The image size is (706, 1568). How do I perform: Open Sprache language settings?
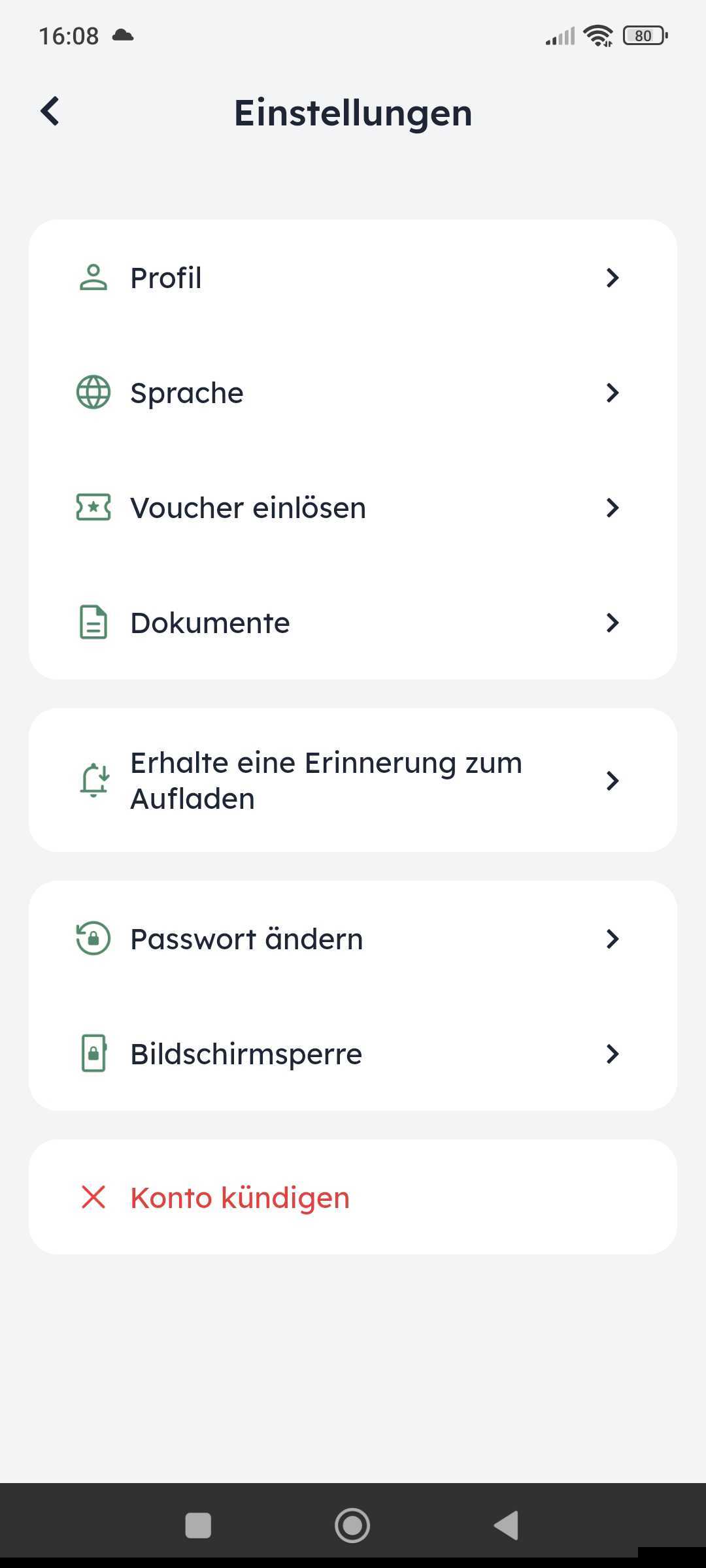tap(352, 393)
